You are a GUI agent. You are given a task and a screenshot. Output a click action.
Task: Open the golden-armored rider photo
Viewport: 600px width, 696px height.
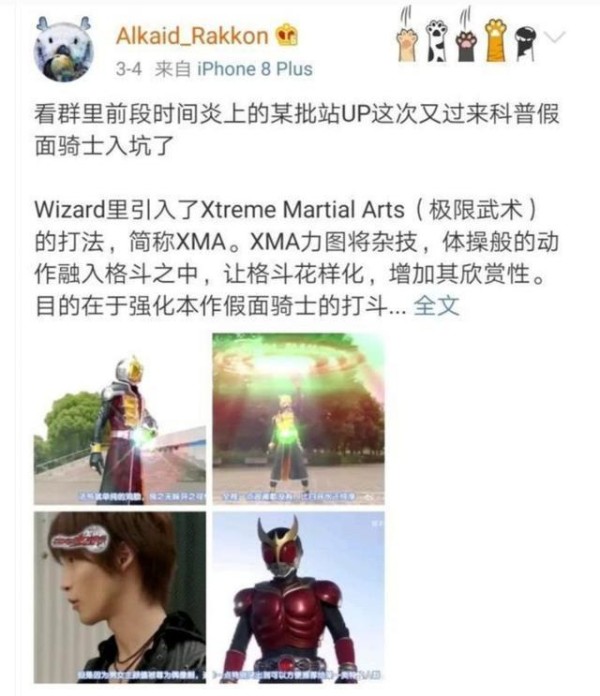[x=120, y=419]
